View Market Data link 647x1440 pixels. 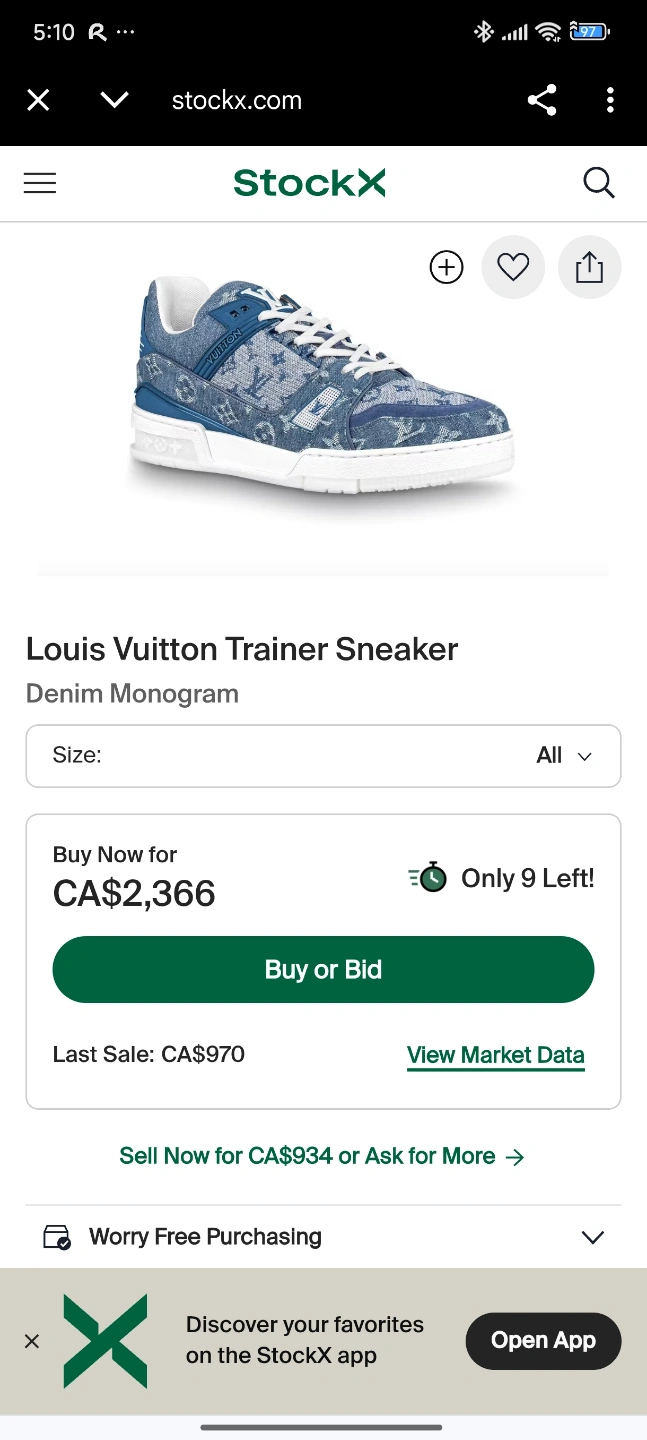495,1055
